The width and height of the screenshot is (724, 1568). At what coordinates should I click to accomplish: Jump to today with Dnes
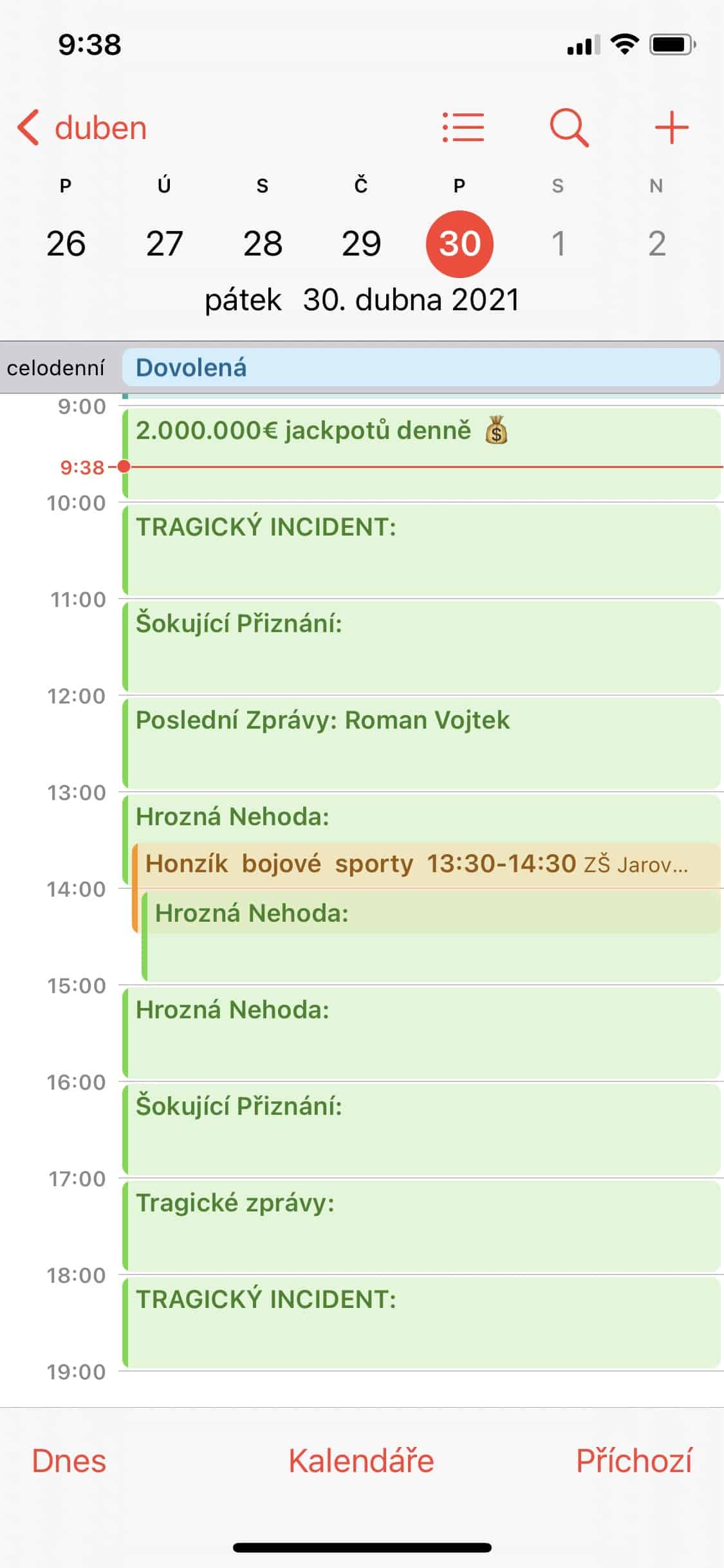point(69,1461)
